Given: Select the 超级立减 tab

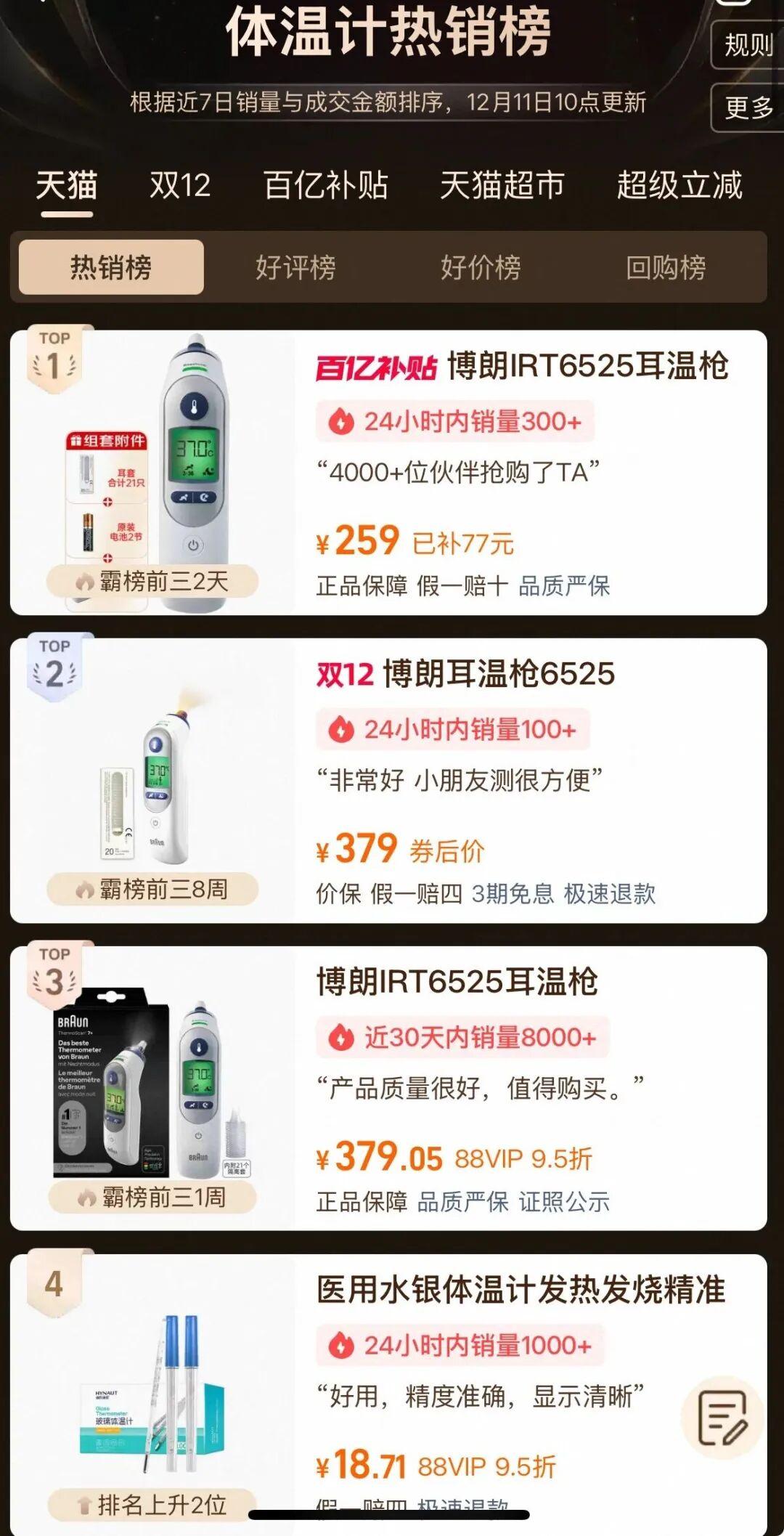Looking at the screenshot, I should click(679, 185).
